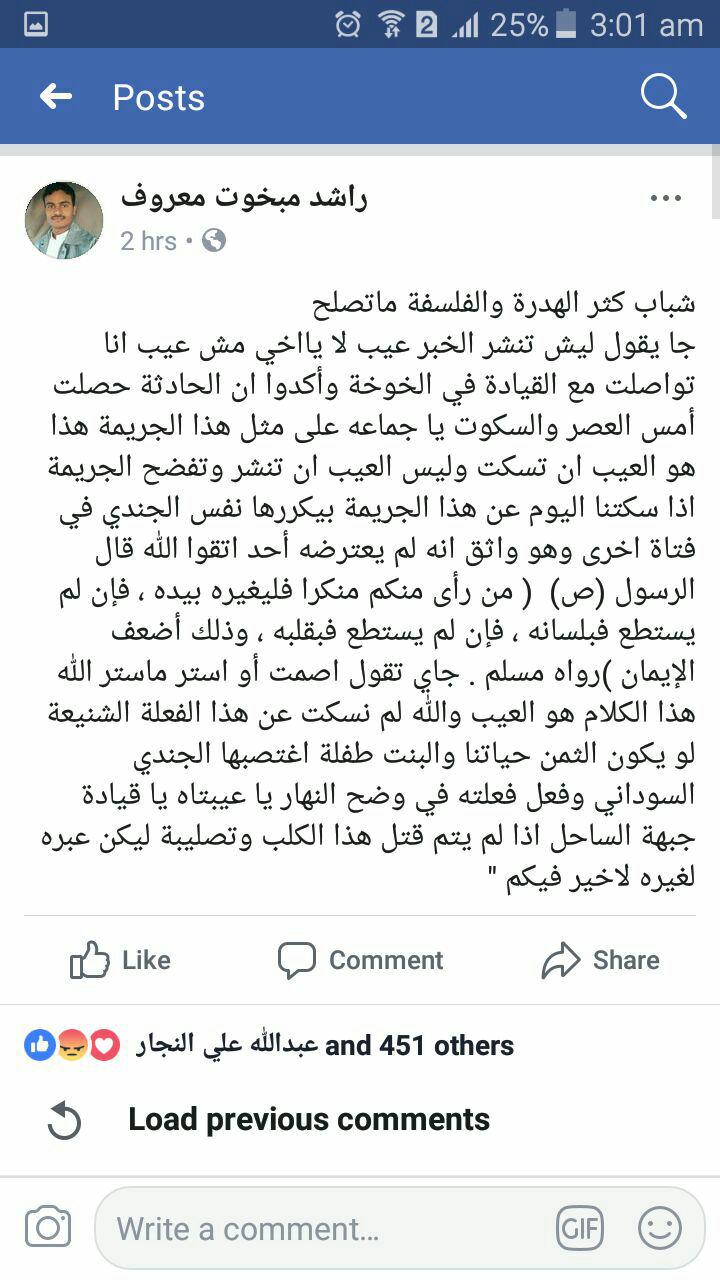The height and width of the screenshot is (1280, 720).
Task: Load previous comments
Action: tap(308, 1119)
